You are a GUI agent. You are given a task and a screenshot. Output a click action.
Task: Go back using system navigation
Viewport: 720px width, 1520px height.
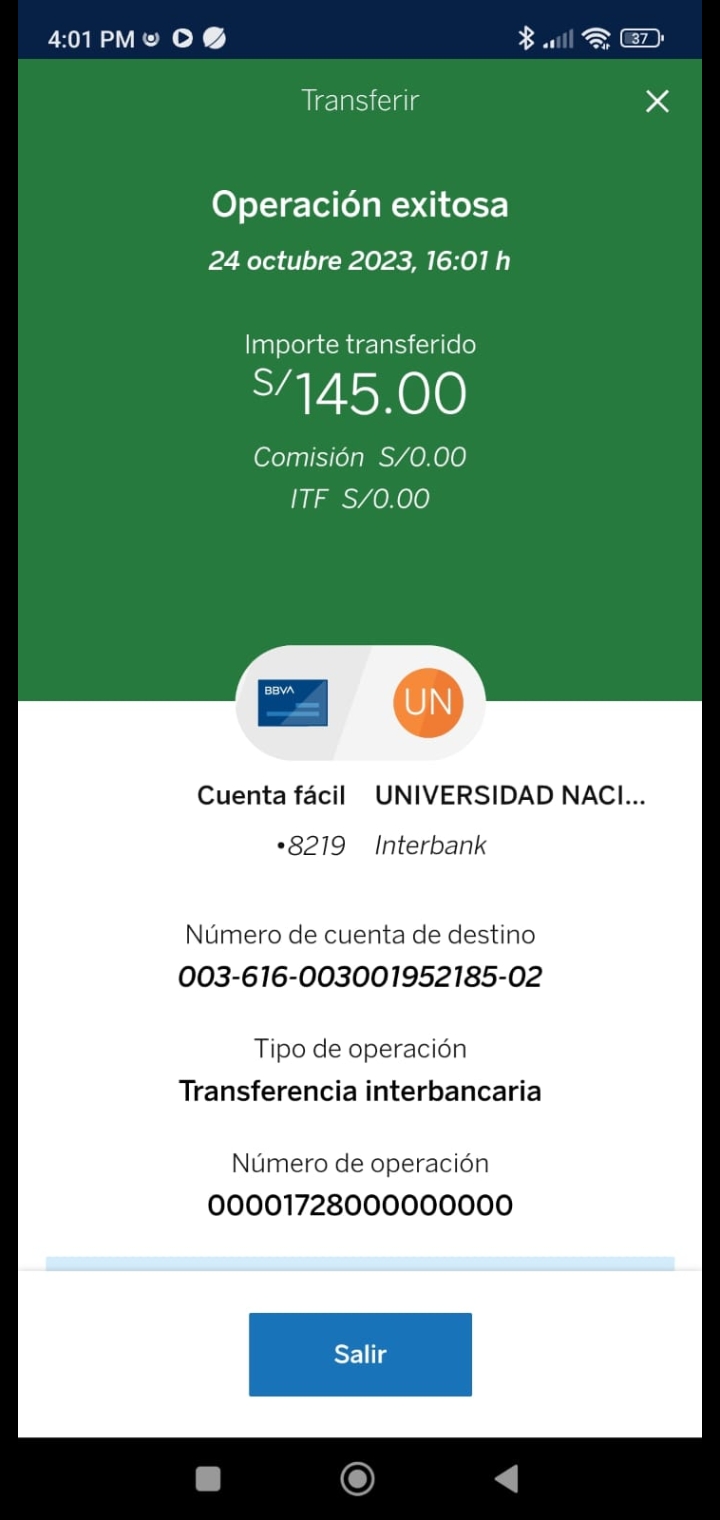[507, 1478]
